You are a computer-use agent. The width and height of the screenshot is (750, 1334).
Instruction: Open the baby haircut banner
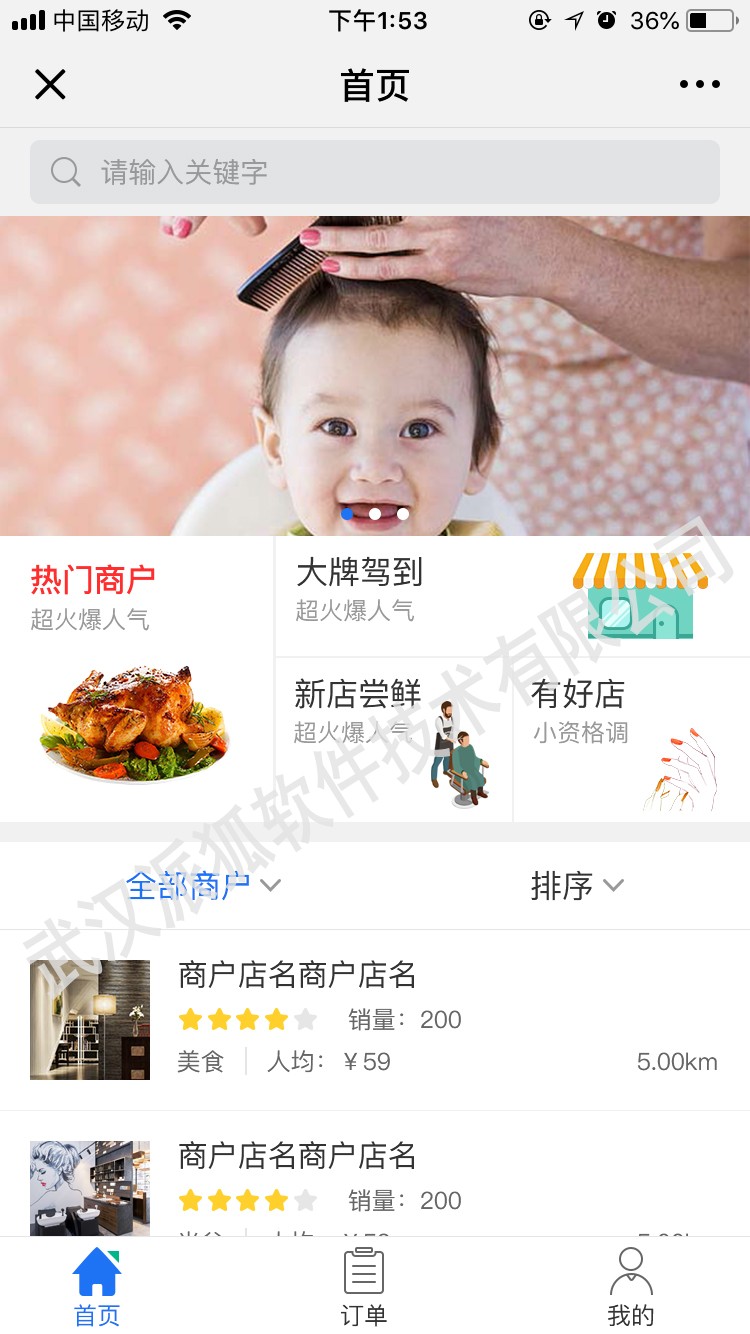pos(375,375)
